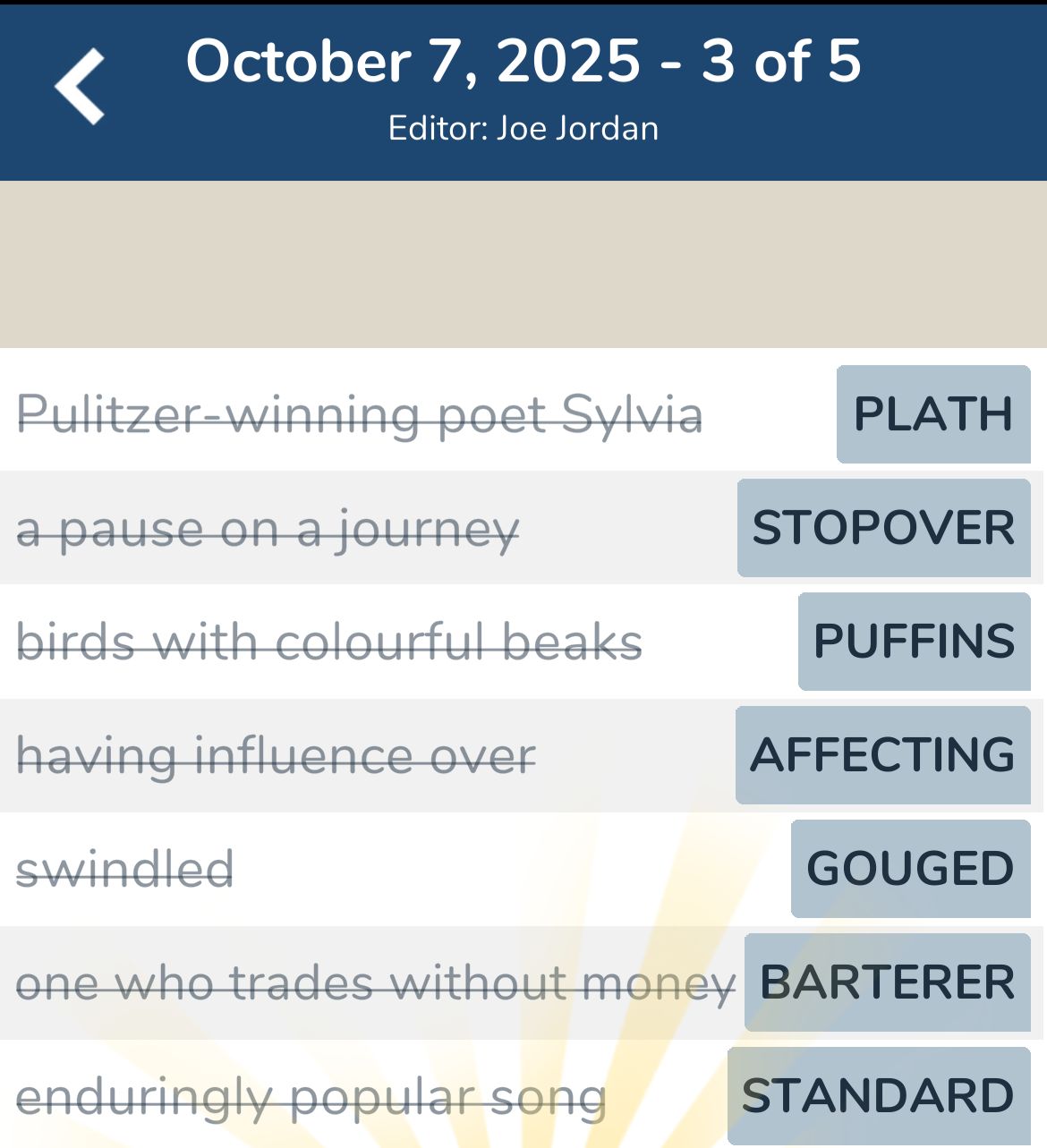The image size is (1047, 1148).
Task: Select the STANDARD answer chip
Action: pyautogui.click(x=878, y=1096)
